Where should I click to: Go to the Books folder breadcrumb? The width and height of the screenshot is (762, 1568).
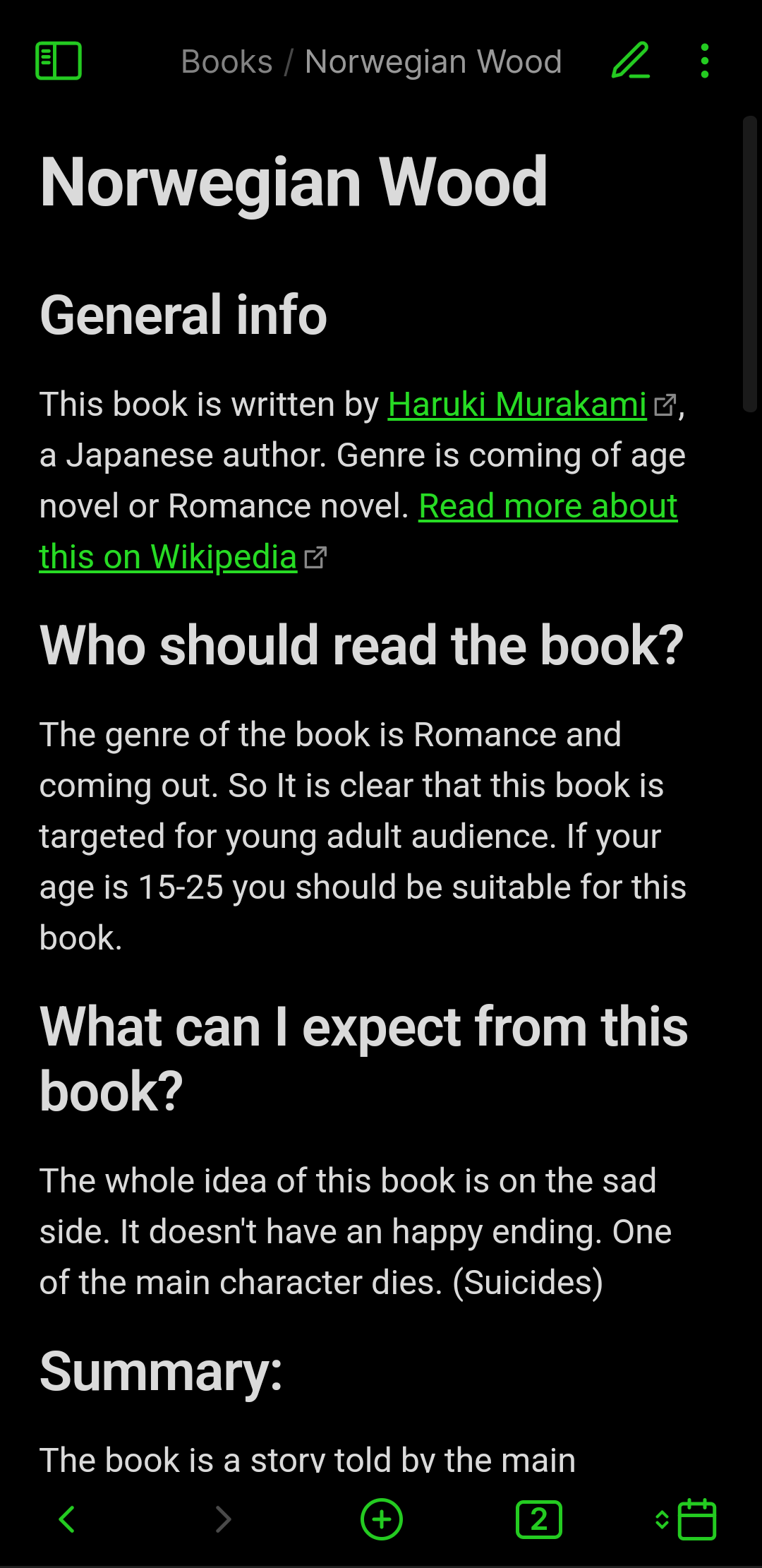tap(226, 62)
